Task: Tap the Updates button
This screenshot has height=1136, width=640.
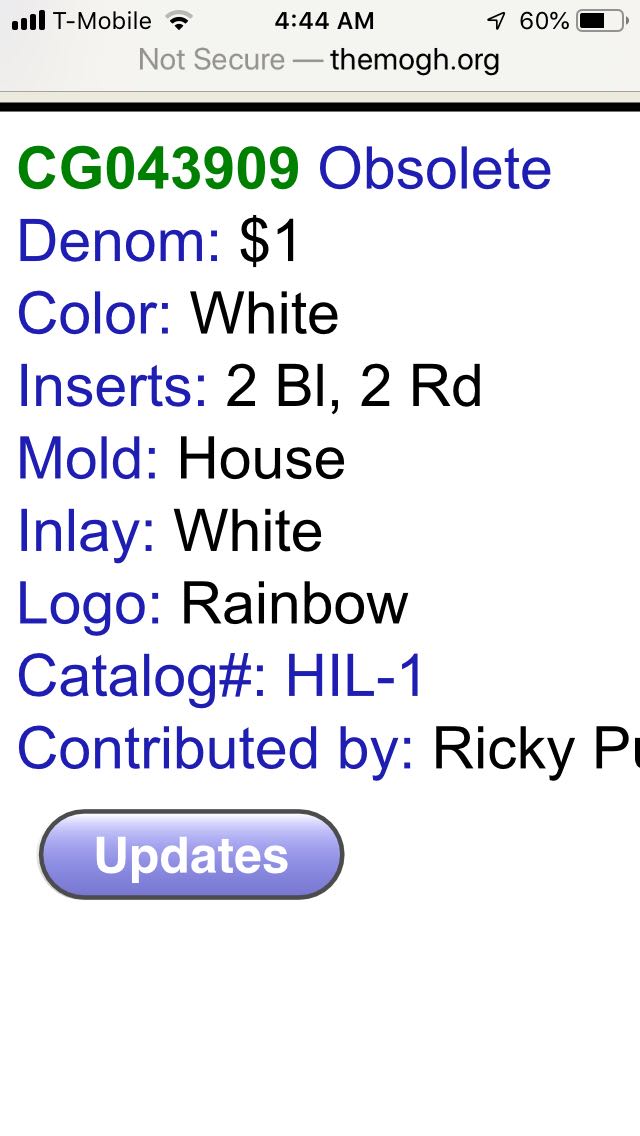Action: click(x=191, y=855)
